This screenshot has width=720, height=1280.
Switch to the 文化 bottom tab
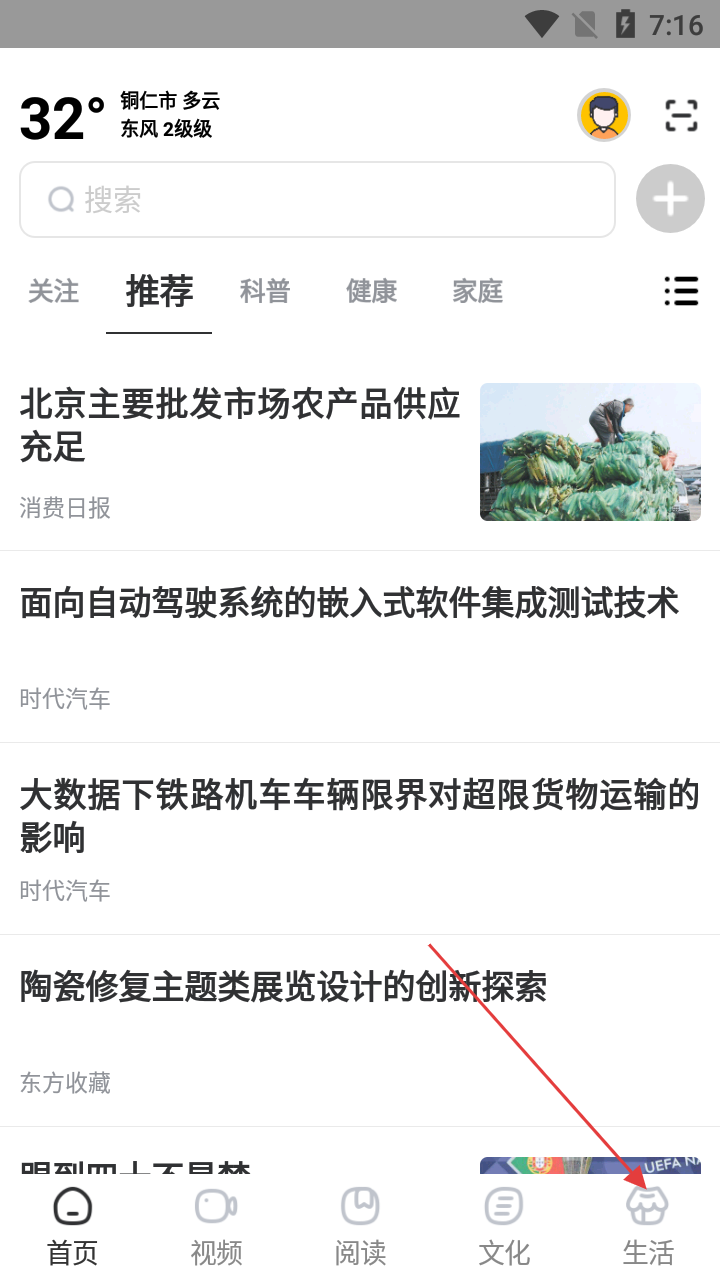coord(504,1226)
